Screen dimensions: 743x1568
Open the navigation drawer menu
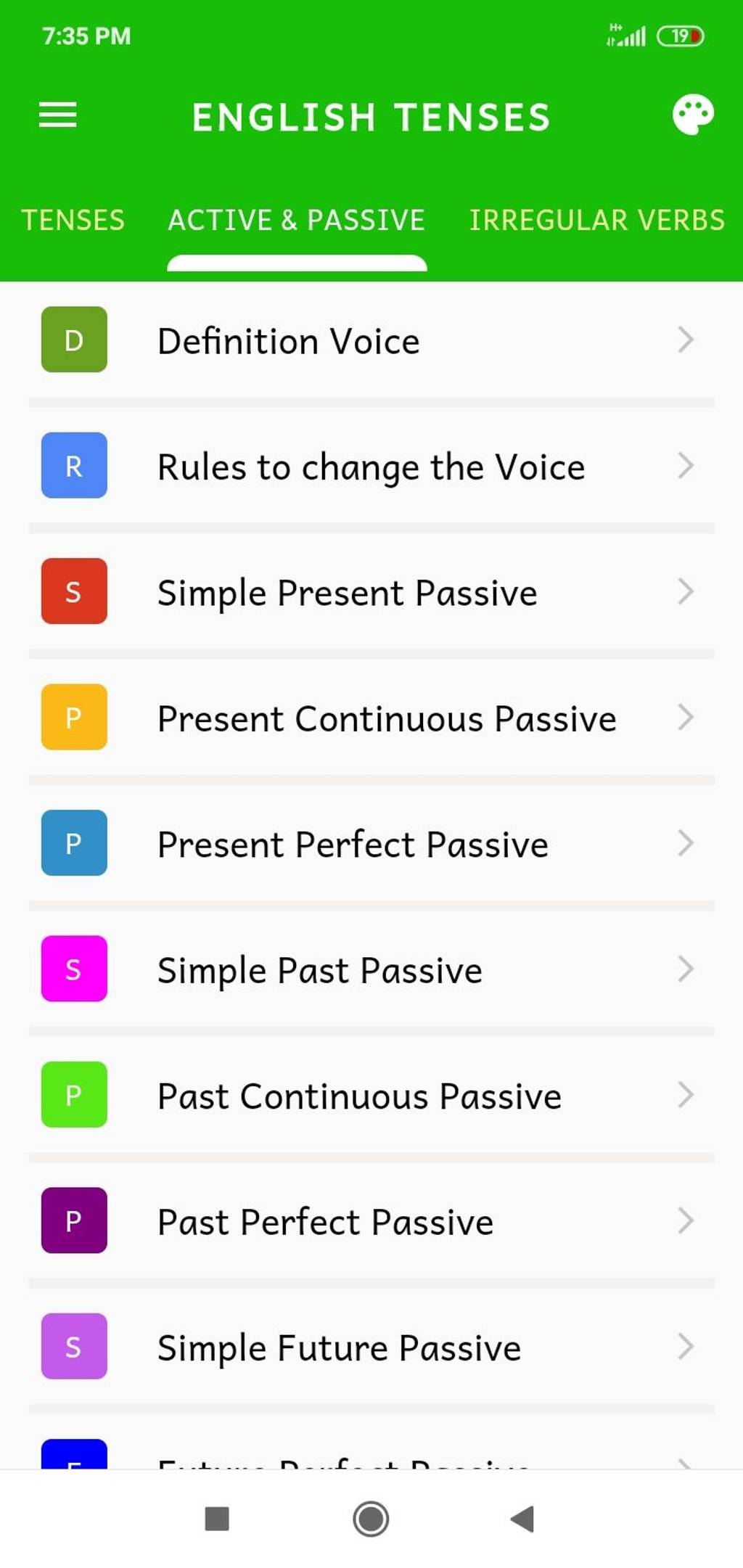(x=57, y=115)
